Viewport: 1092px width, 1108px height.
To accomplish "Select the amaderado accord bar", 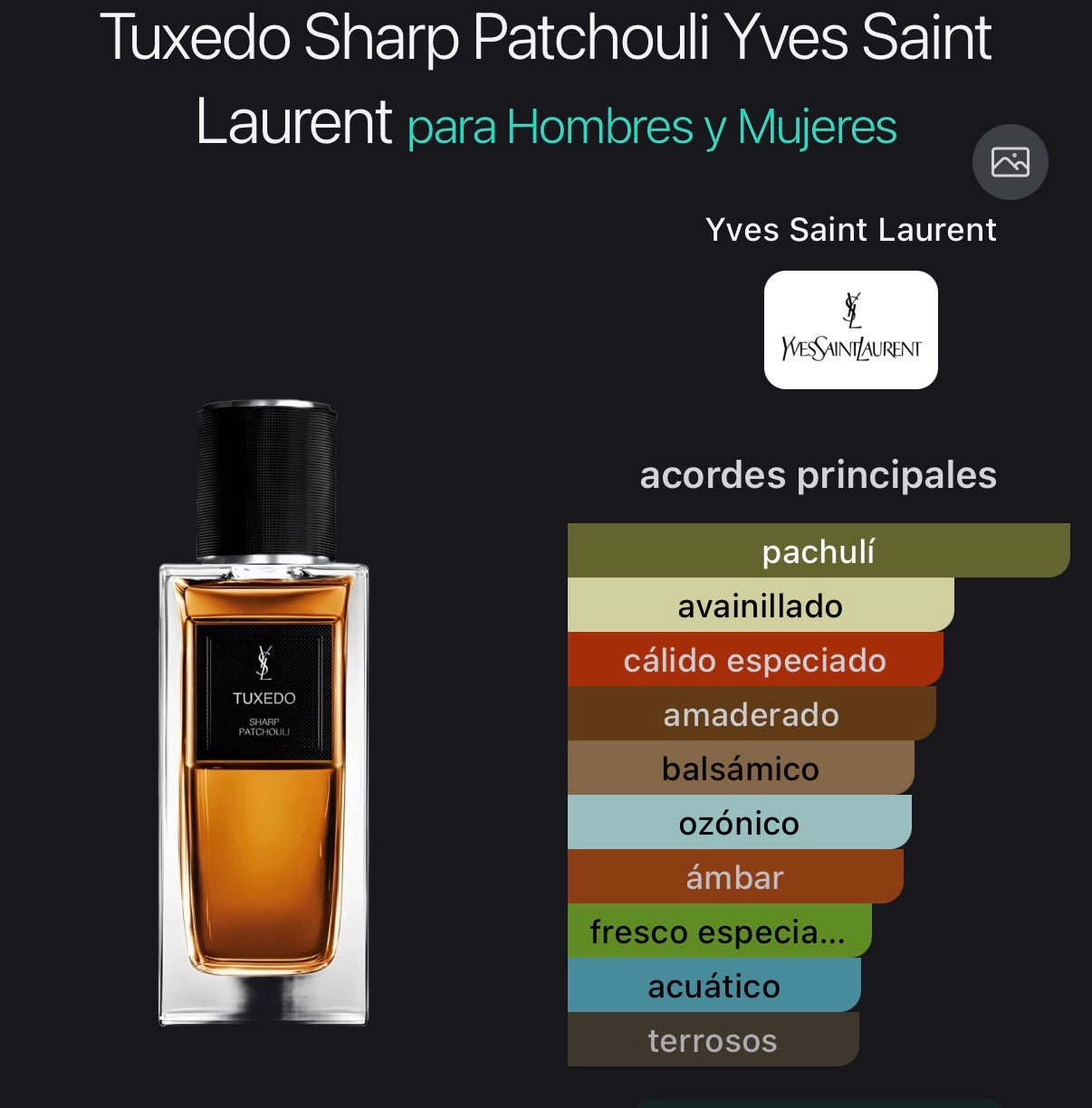I will (752, 713).
